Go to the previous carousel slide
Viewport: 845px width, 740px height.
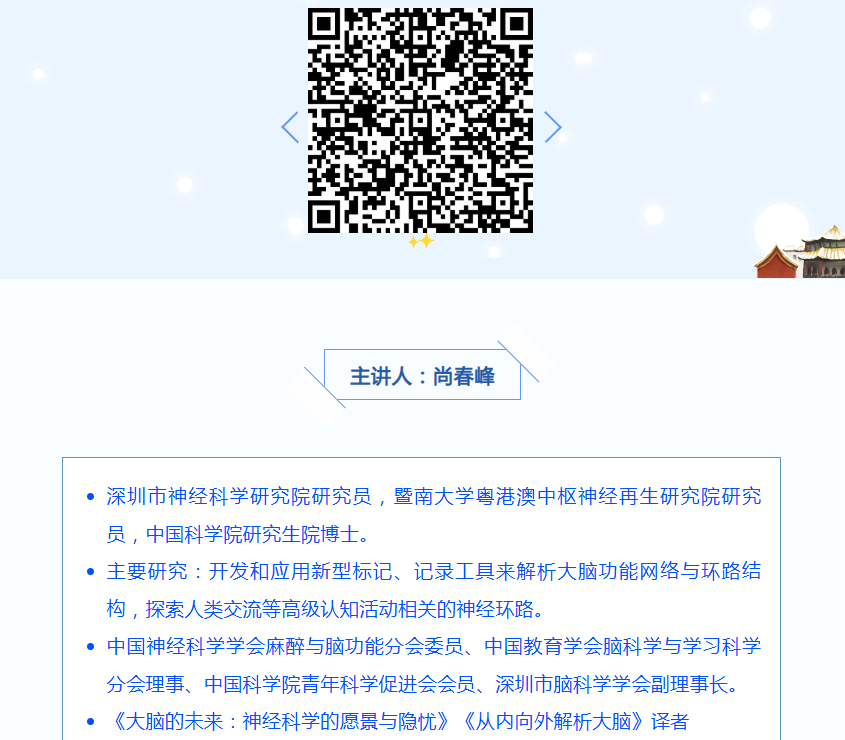click(x=290, y=127)
